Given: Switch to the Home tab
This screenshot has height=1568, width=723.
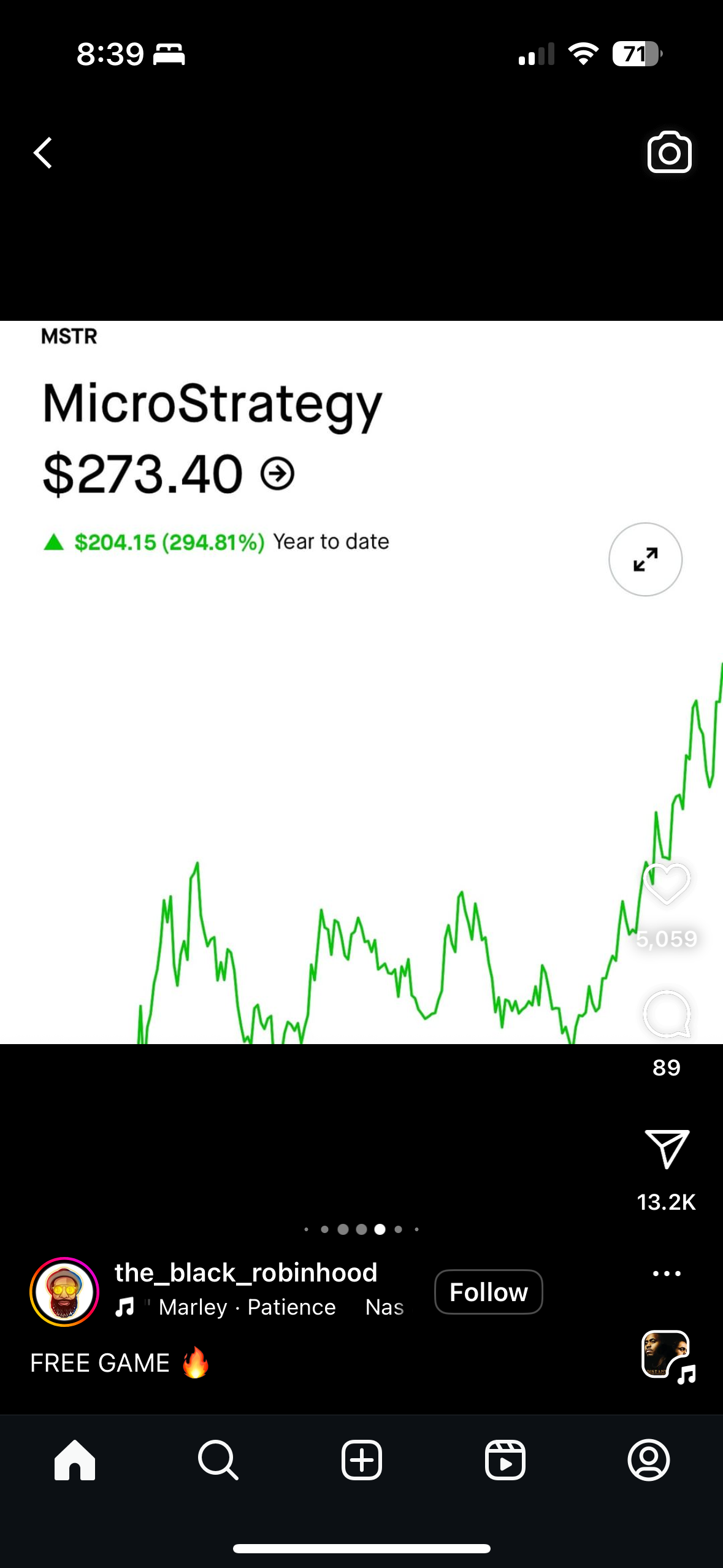Looking at the screenshot, I should 75,1460.
